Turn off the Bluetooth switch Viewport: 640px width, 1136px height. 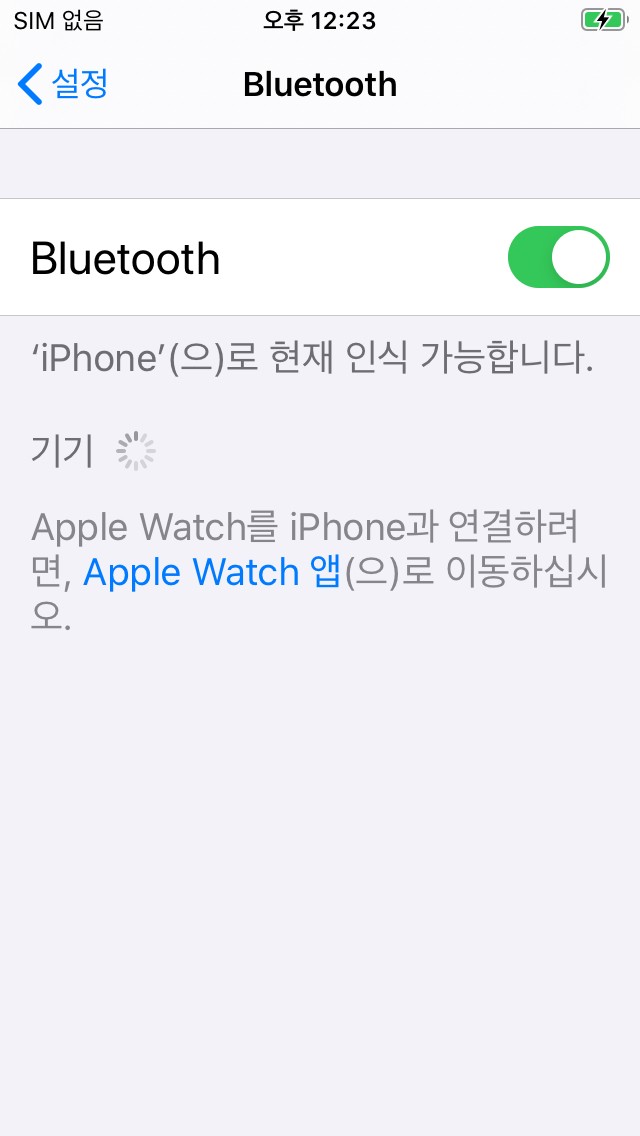558,257
